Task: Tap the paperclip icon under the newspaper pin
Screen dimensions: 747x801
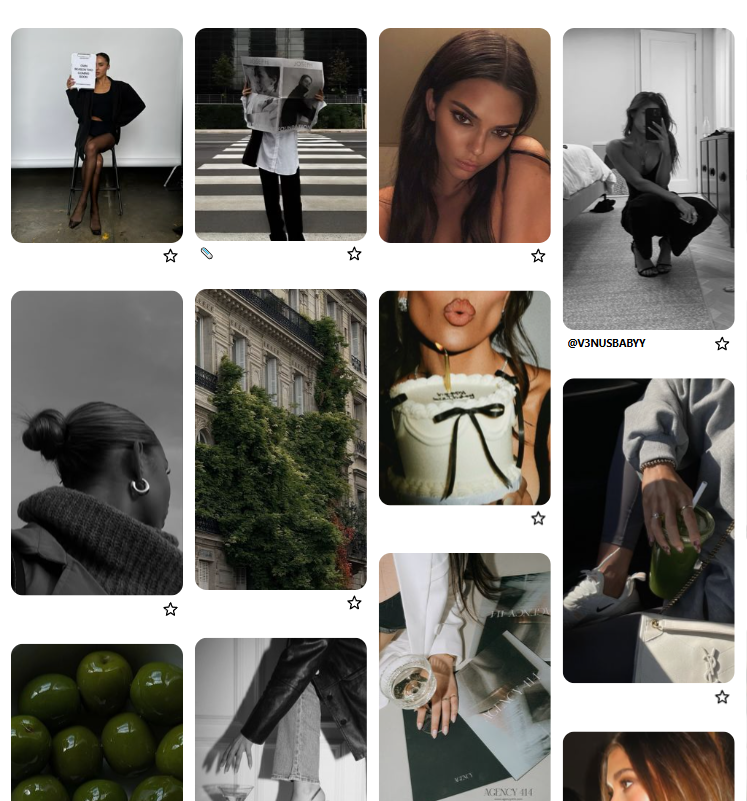Action: point(207,254)
